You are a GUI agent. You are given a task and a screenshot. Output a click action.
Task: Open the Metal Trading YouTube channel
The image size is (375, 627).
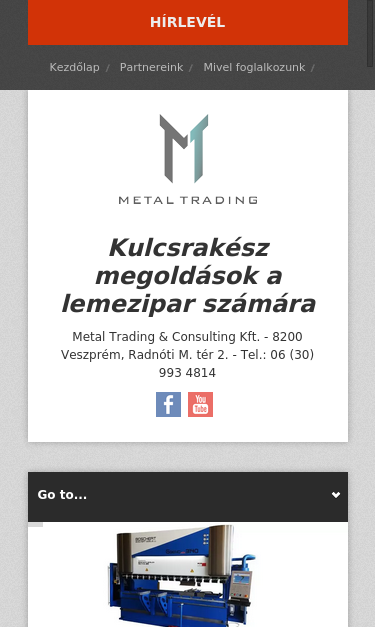[x=200, y=404]
